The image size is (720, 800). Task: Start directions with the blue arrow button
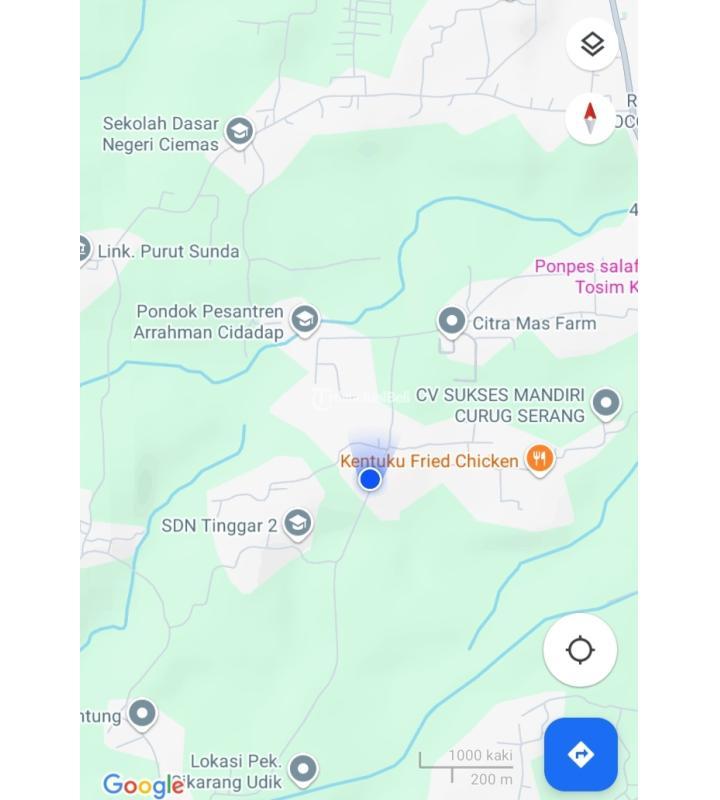tap(581, 755)
